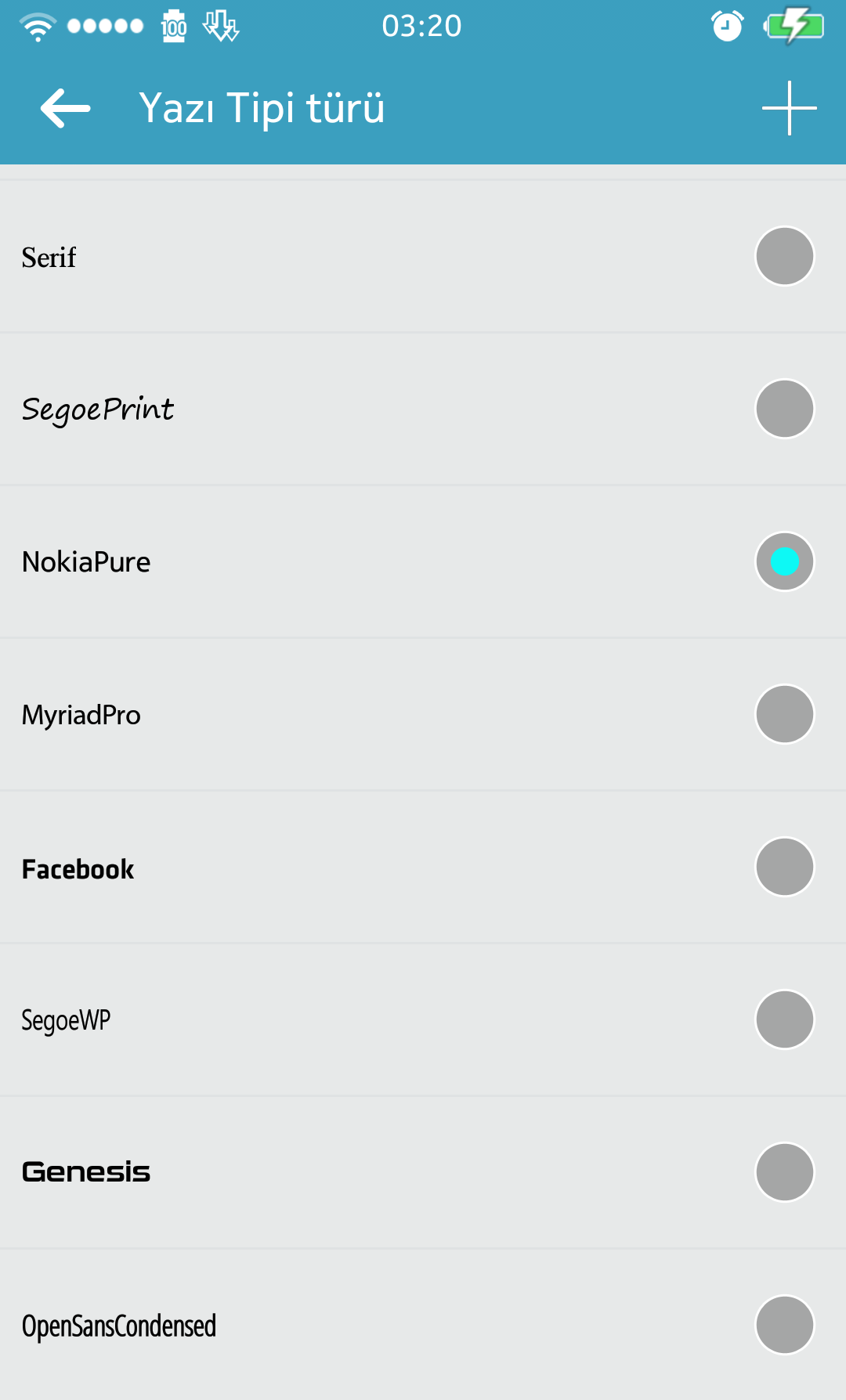Pick the Facebook font
Image resolution: width=846 pixels, height=1400 pixels.
pyautogui.click(x=423, y=867)
